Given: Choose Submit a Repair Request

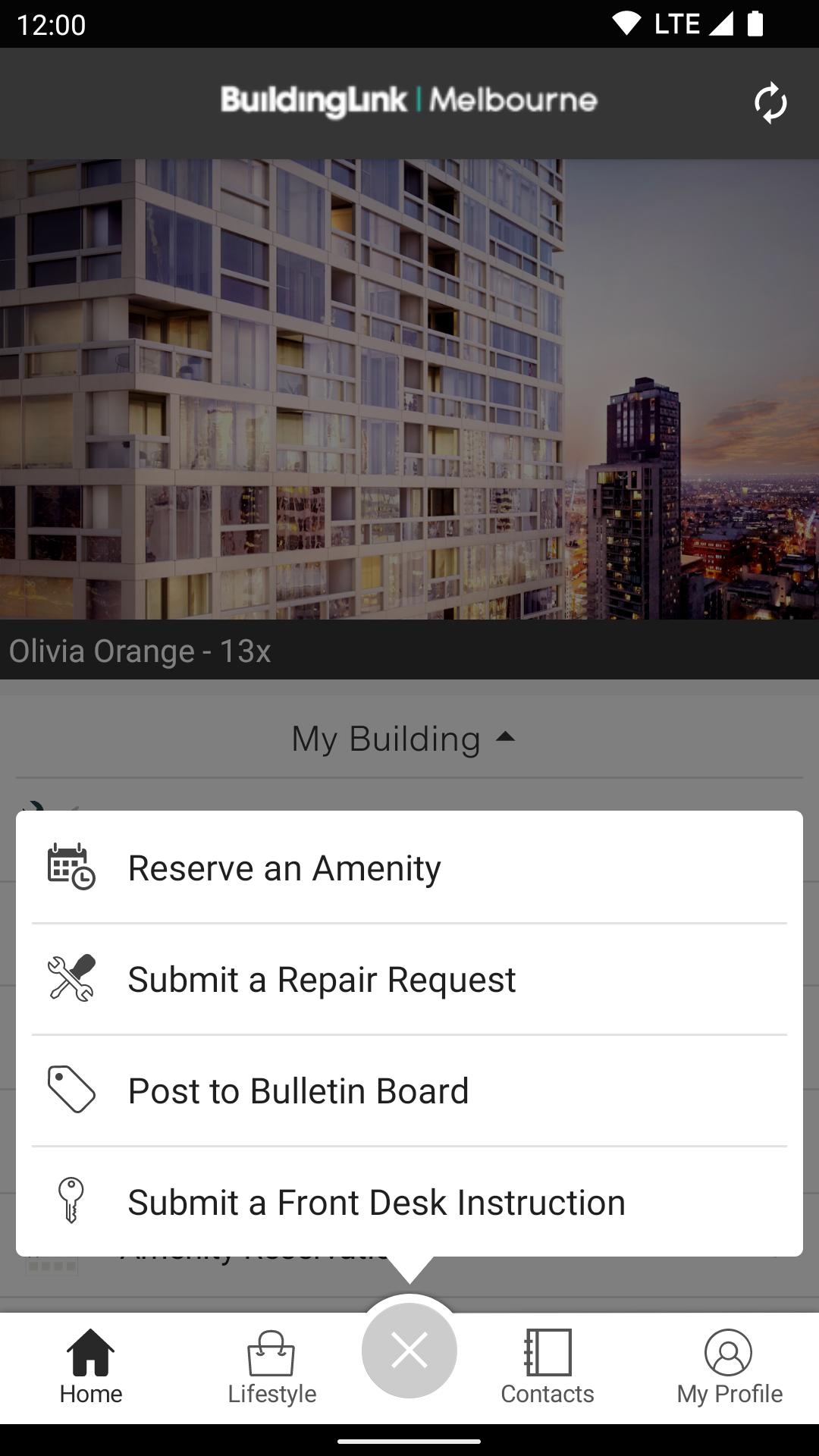Looking at the screenshot, I should pyautogui.click(x=409, y=979).
